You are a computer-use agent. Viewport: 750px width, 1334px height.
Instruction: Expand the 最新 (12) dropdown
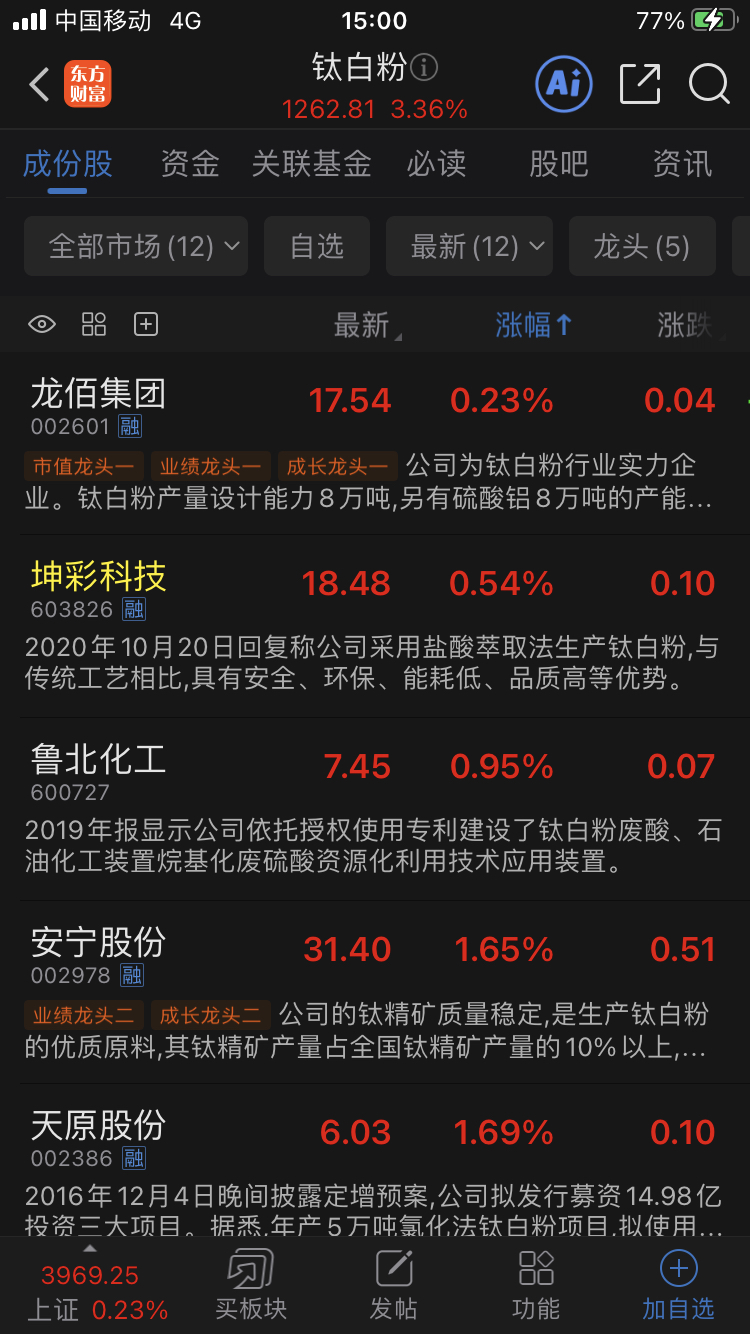coord(469,246)
